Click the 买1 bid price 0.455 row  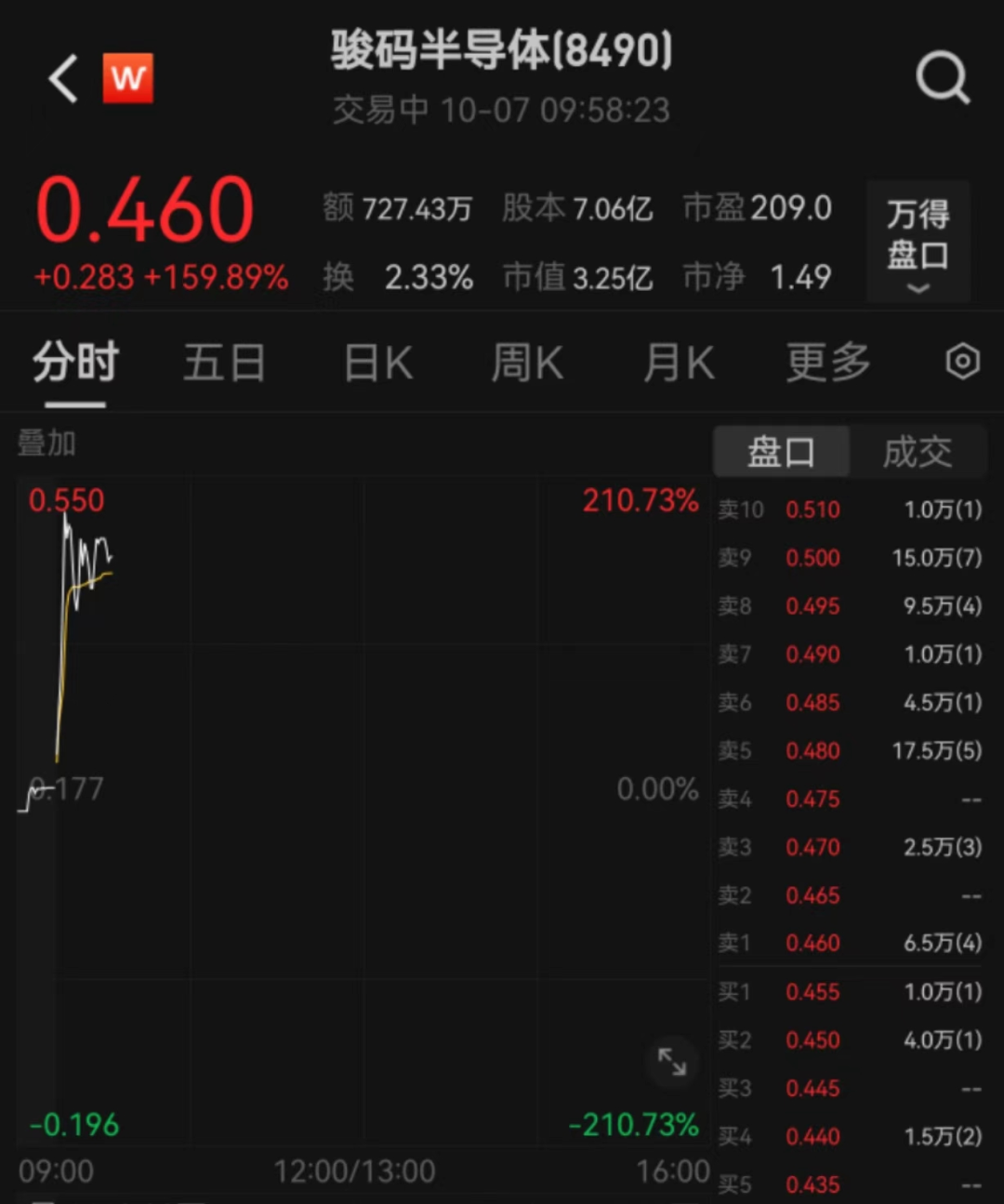click(x=812, y=992)
